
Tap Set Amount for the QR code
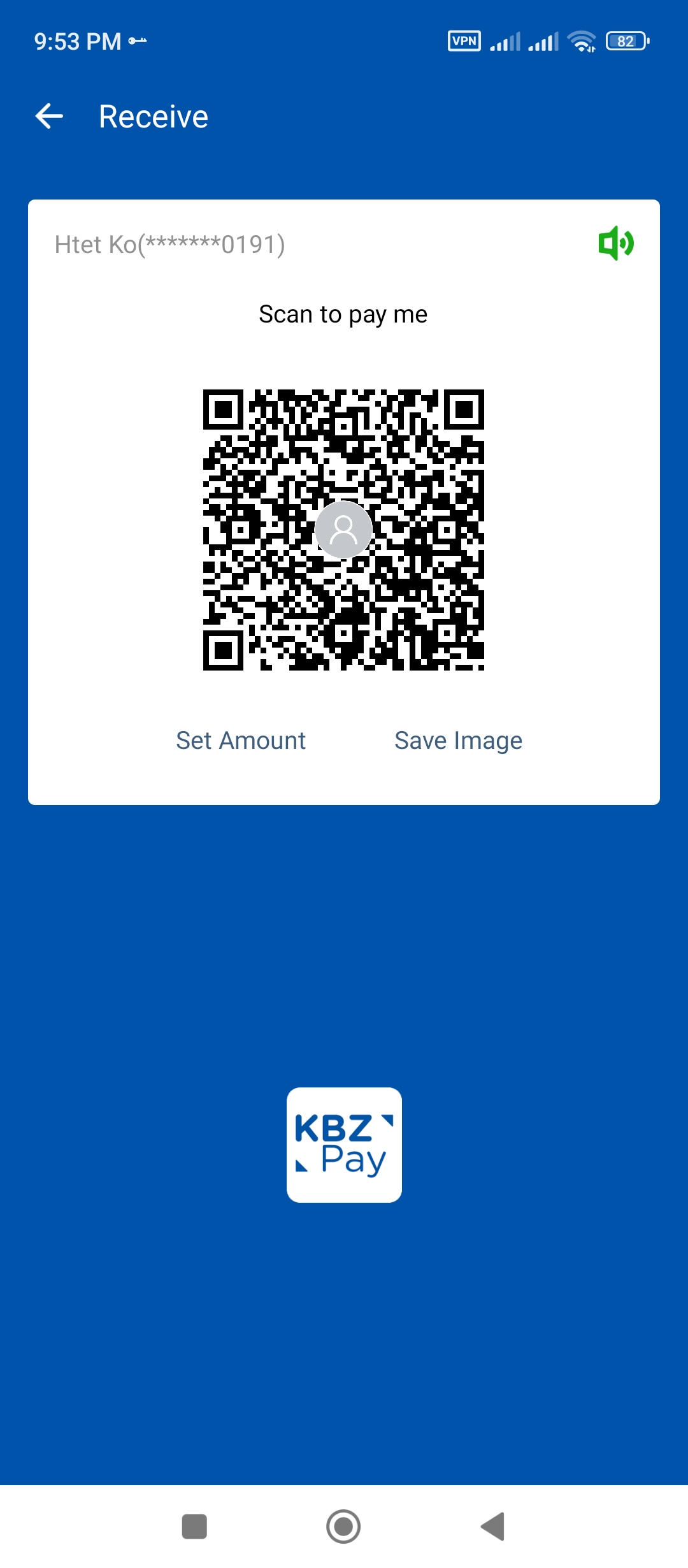[x=241, y=741]
